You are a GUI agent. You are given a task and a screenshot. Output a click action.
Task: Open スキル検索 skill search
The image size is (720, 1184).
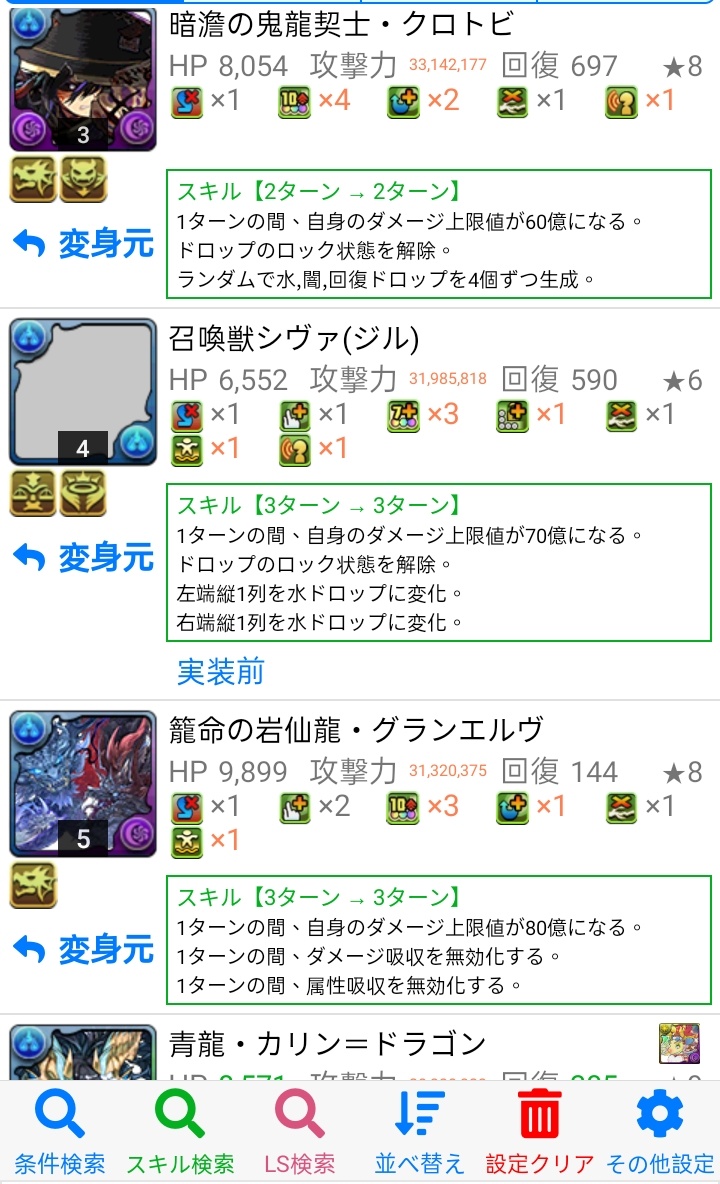[180, 1133]
